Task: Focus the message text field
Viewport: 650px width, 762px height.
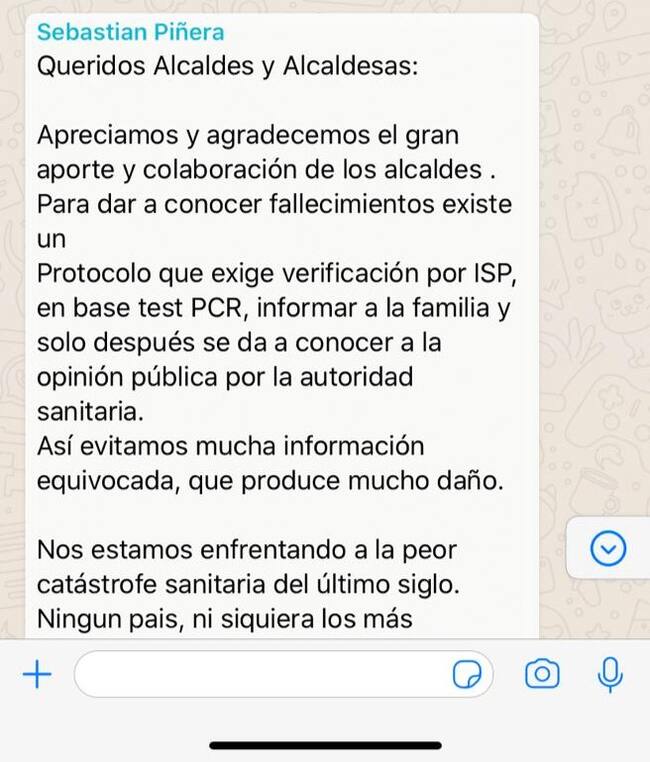Action: pyautogui.click(x=260, y=676)
